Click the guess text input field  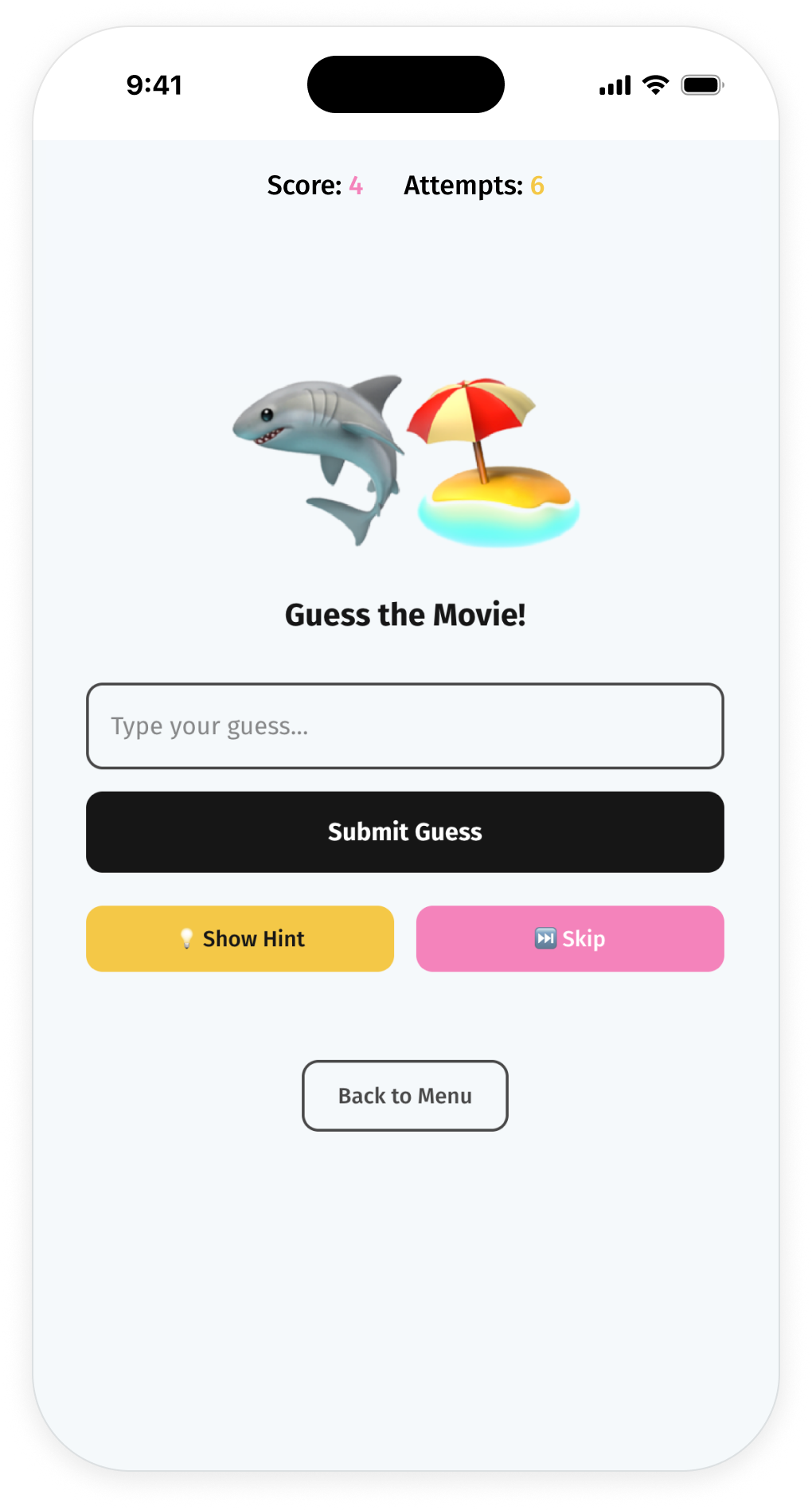[x=405, y=726]
